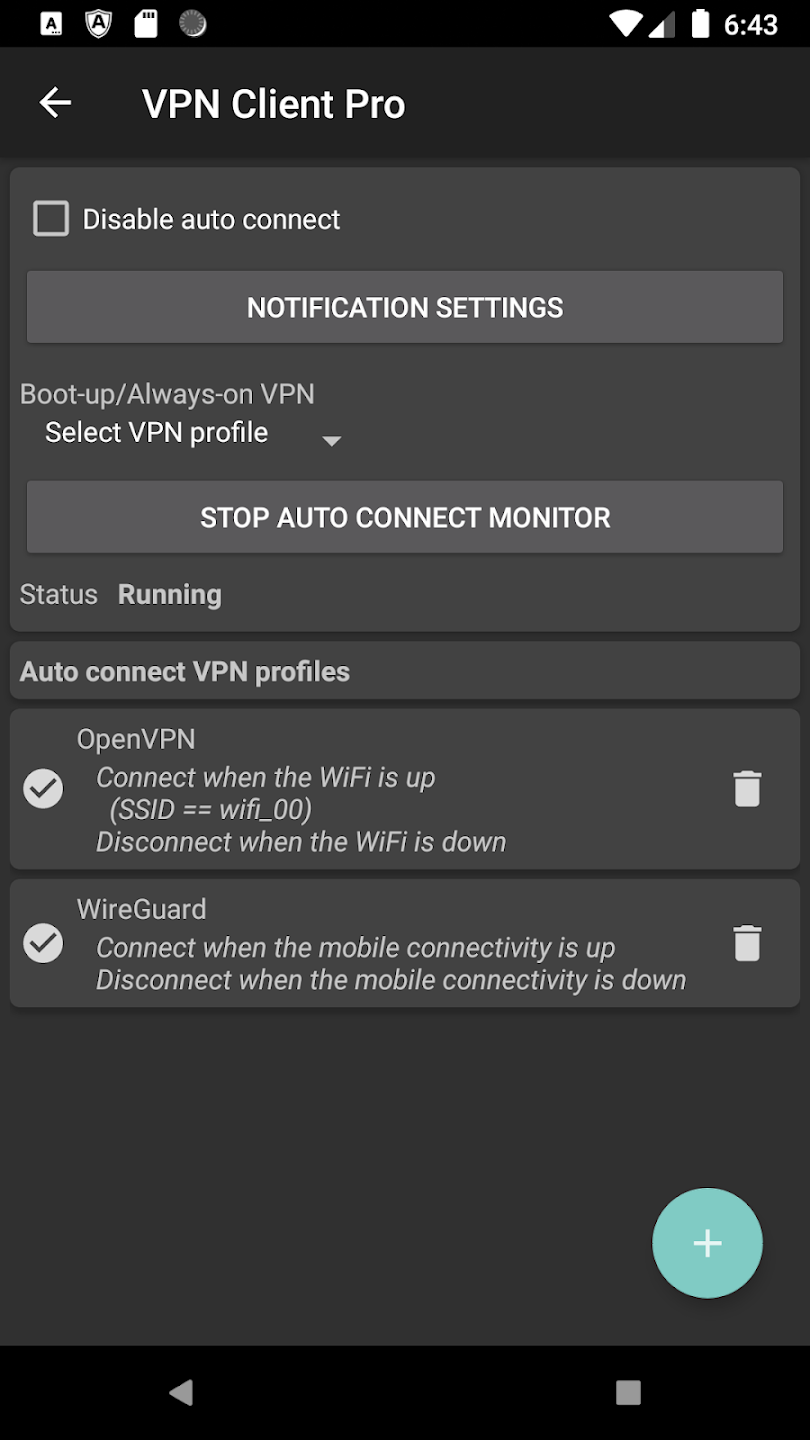Tap the VPN Client Pro title bar
Screen dimensions: 810x1440
tap(273, 103)
